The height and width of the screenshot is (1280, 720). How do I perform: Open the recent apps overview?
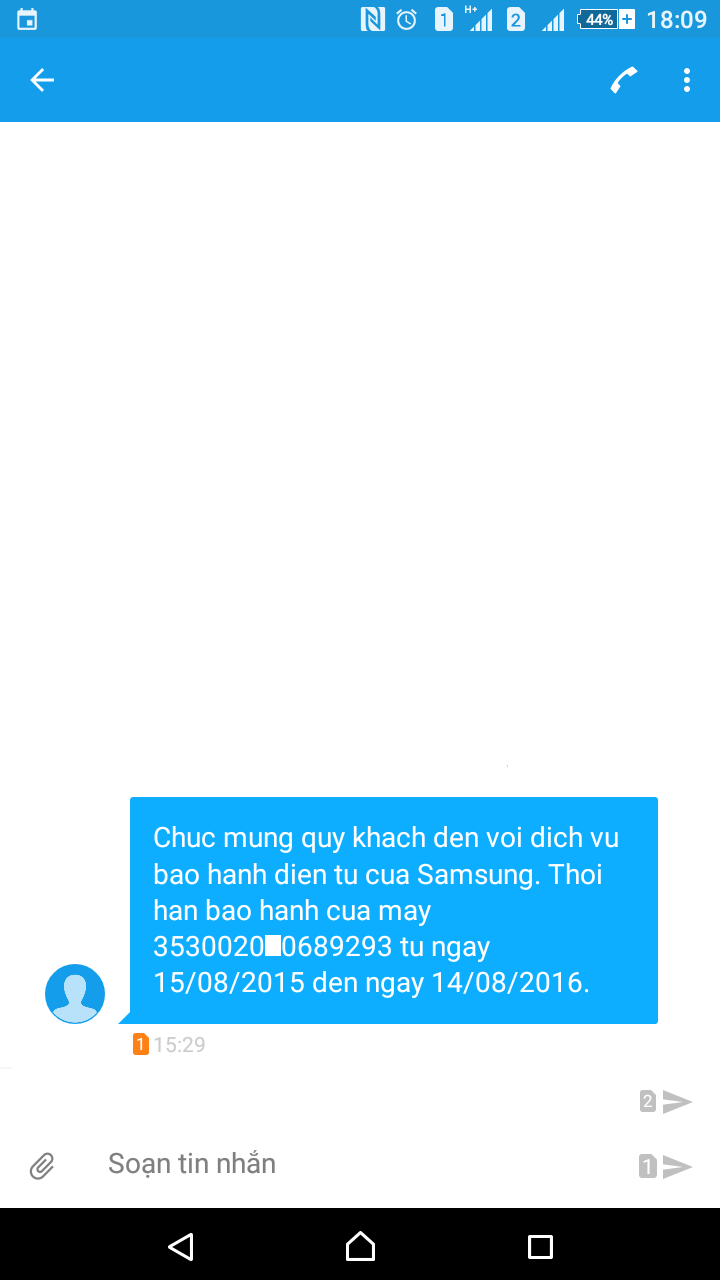click(x=540, y=1246)
